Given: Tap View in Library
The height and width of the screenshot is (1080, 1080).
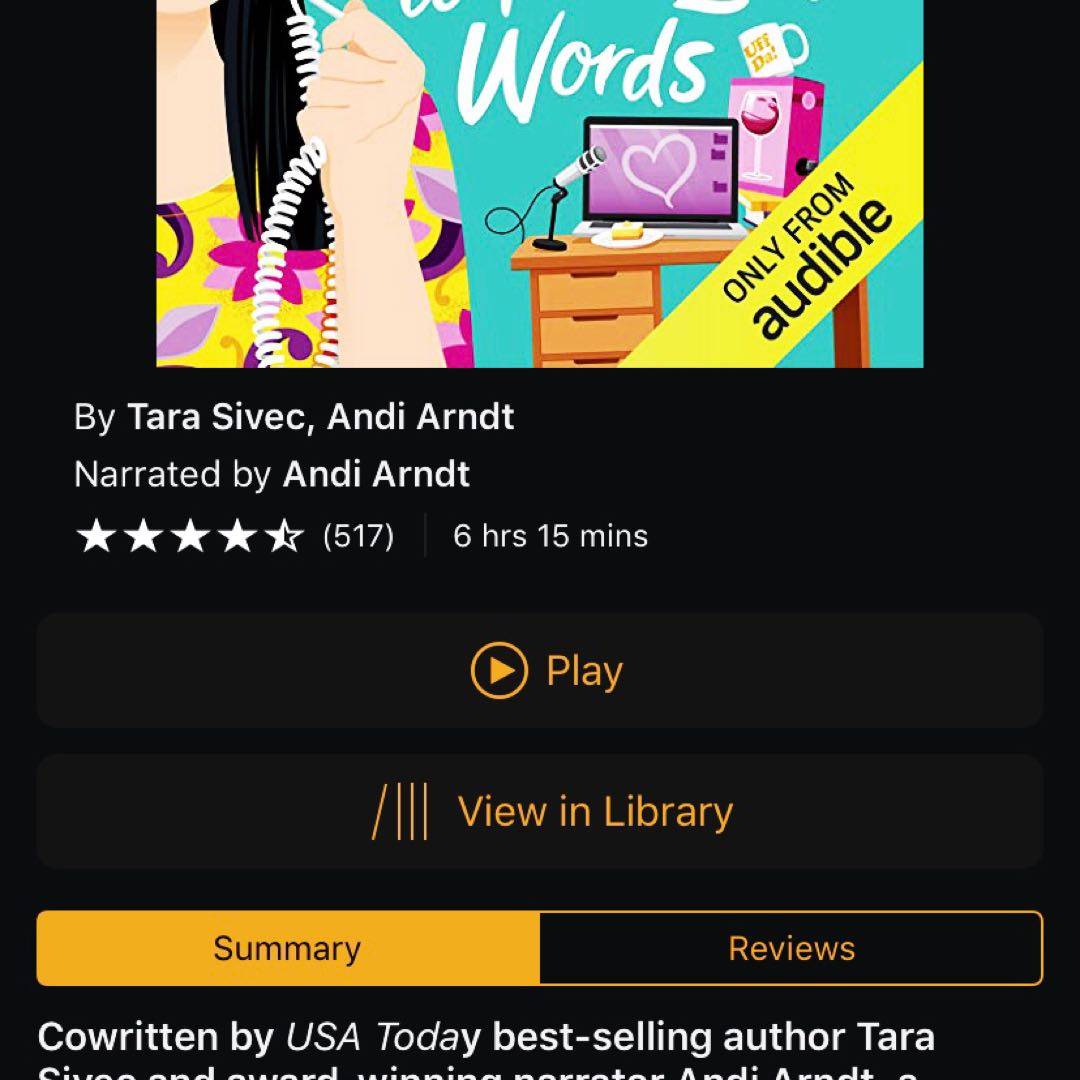Looking at the screenshot, I should [x=540, y=811].
